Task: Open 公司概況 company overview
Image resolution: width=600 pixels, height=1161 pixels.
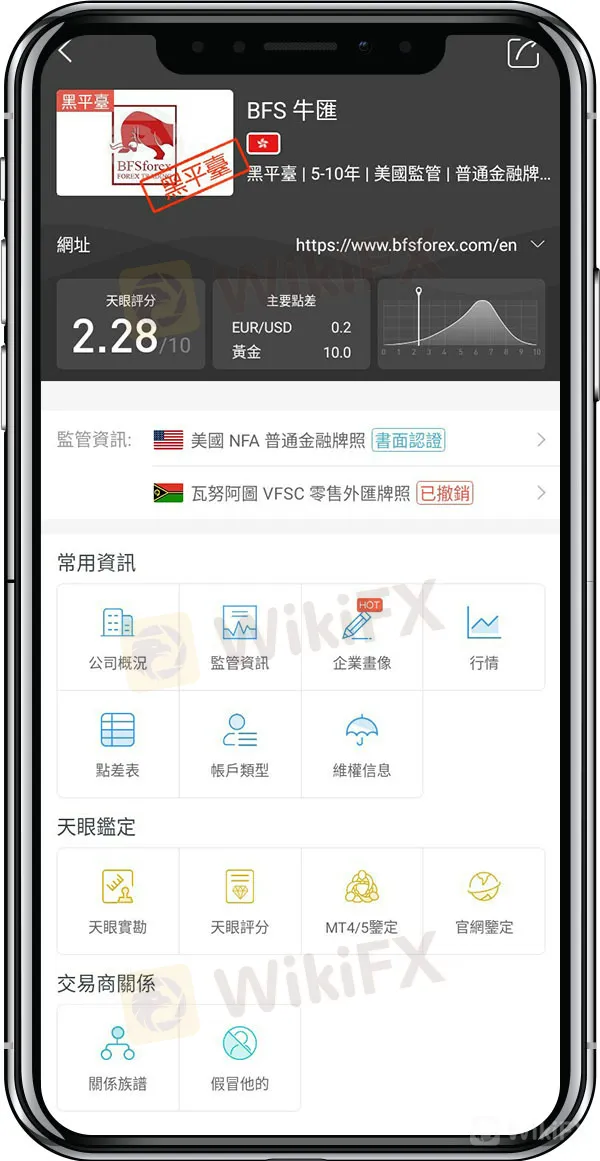Action: click(x=118, y=637)
